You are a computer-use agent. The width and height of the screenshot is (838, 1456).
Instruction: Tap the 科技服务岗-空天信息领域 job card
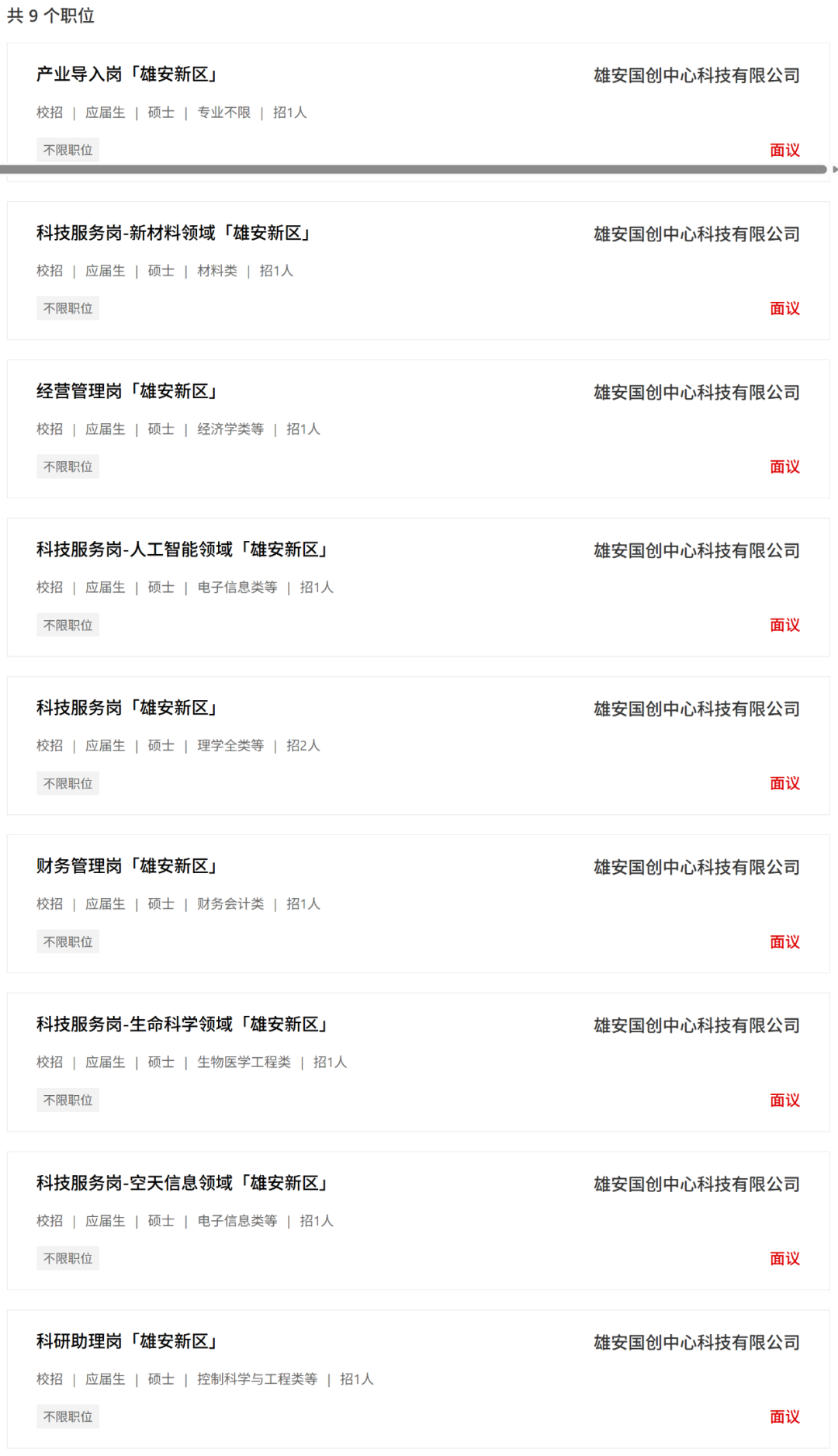[182, 1183]
